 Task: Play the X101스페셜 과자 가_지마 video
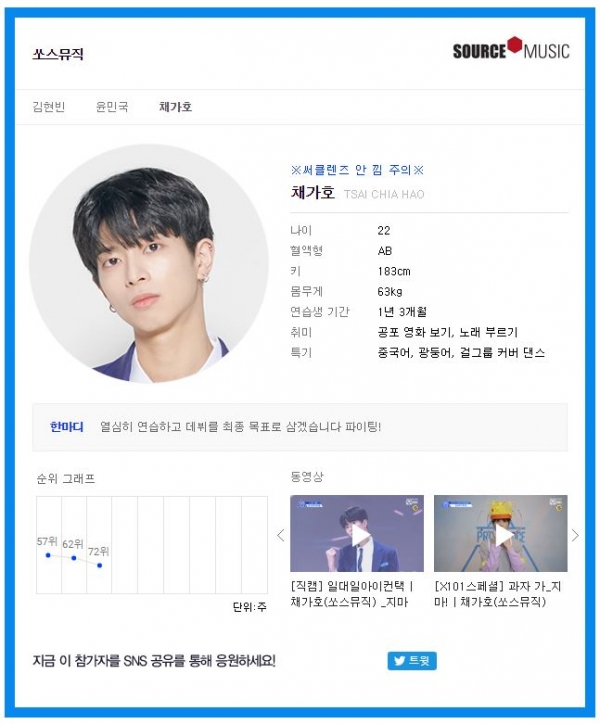pyautogui.click(x=500, y=534)
